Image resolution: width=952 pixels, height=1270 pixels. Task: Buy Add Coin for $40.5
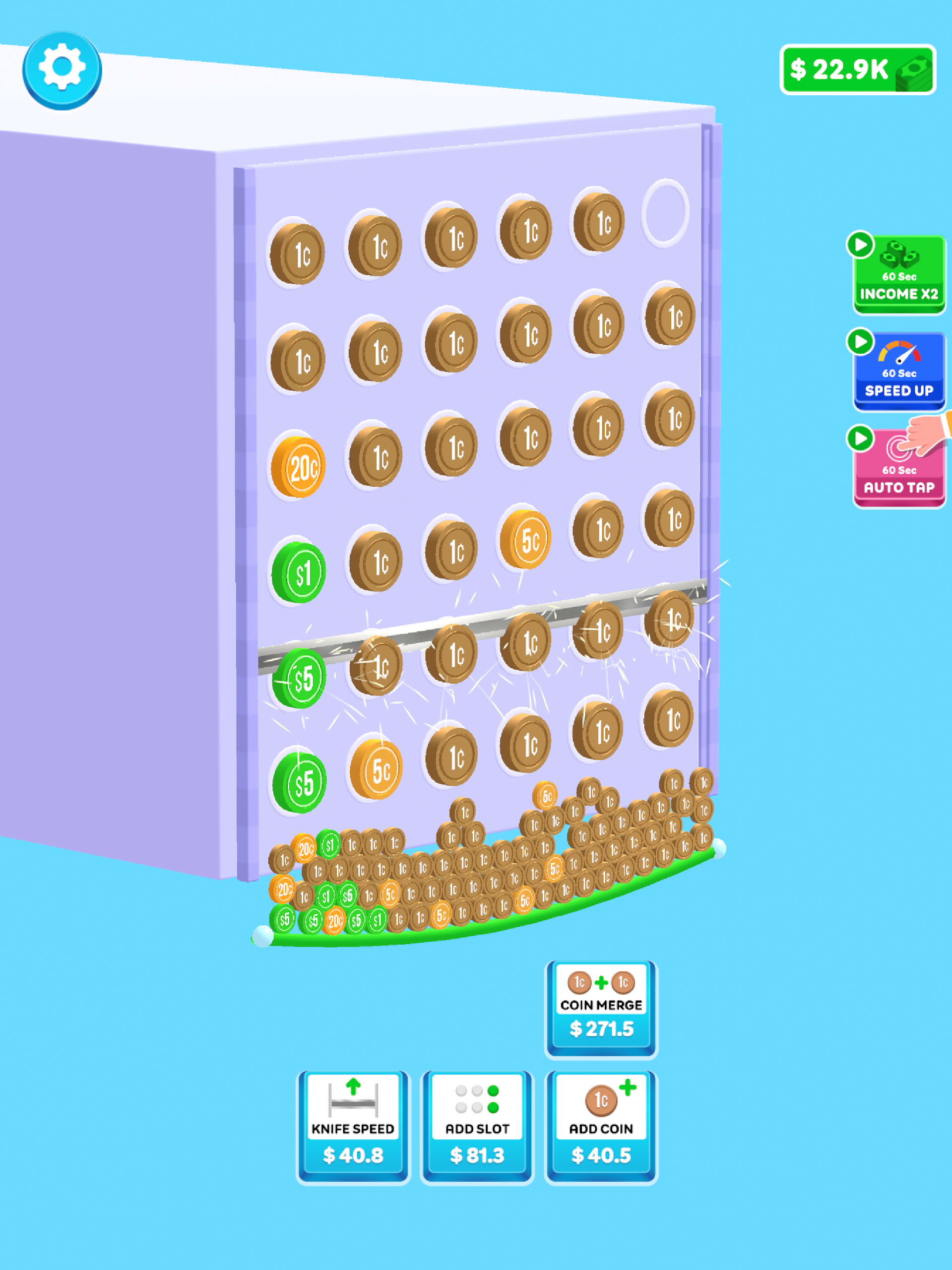click(601, 1126)
